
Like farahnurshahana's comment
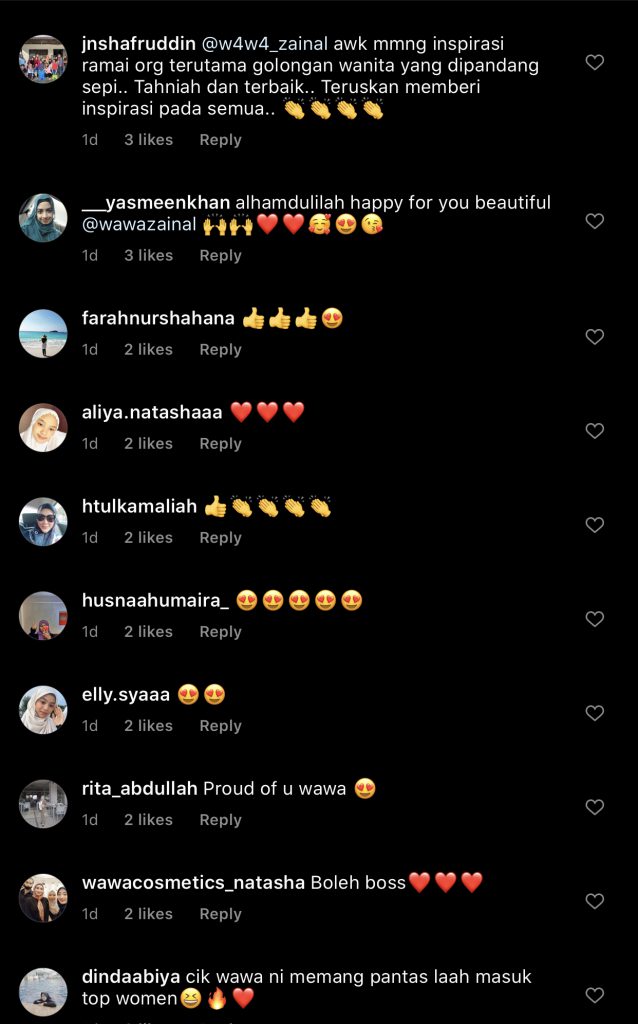pyautogui.click(x=594, y=337)
